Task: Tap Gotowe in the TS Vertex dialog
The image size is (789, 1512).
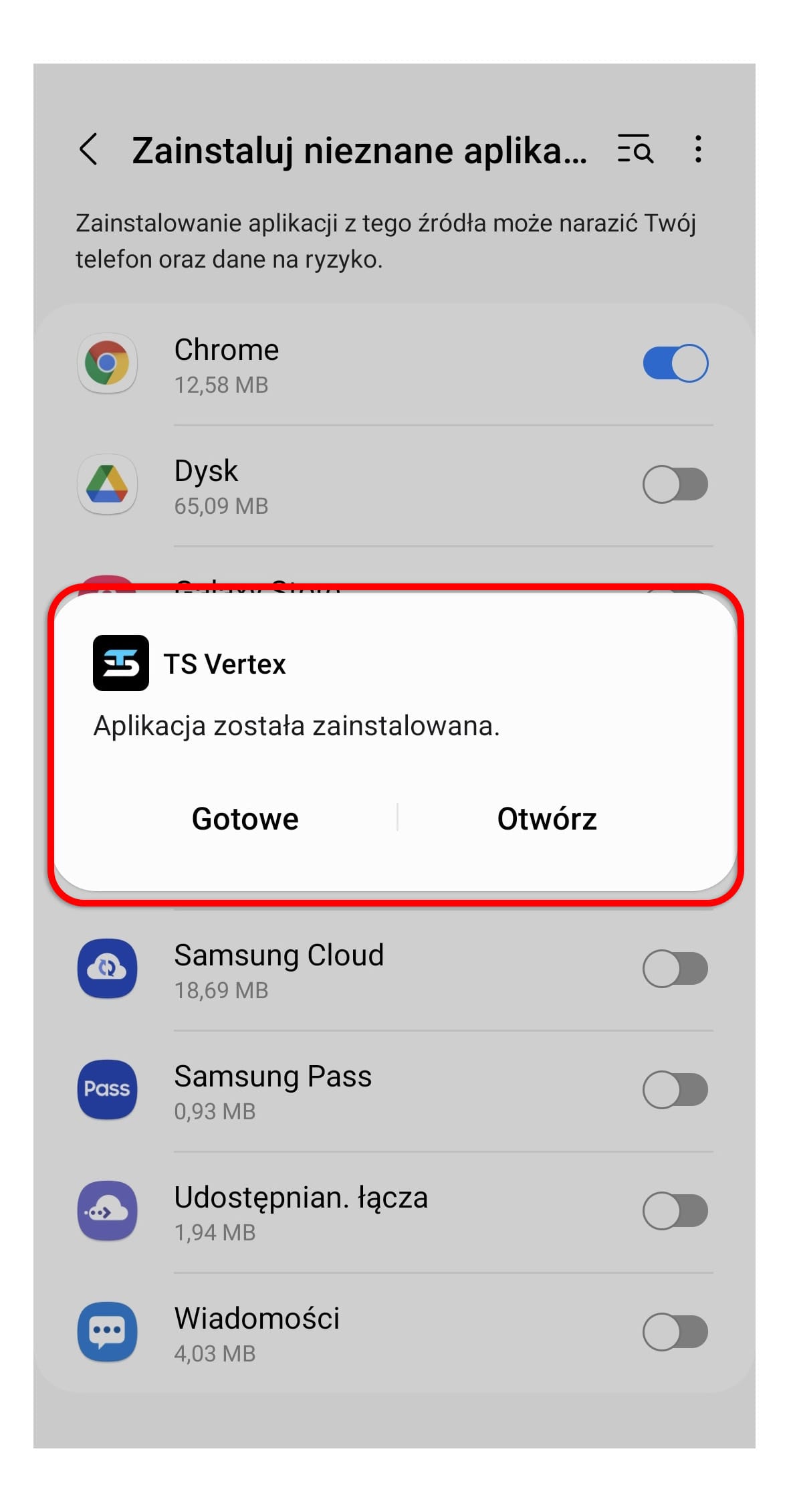Action: point(245,818)
